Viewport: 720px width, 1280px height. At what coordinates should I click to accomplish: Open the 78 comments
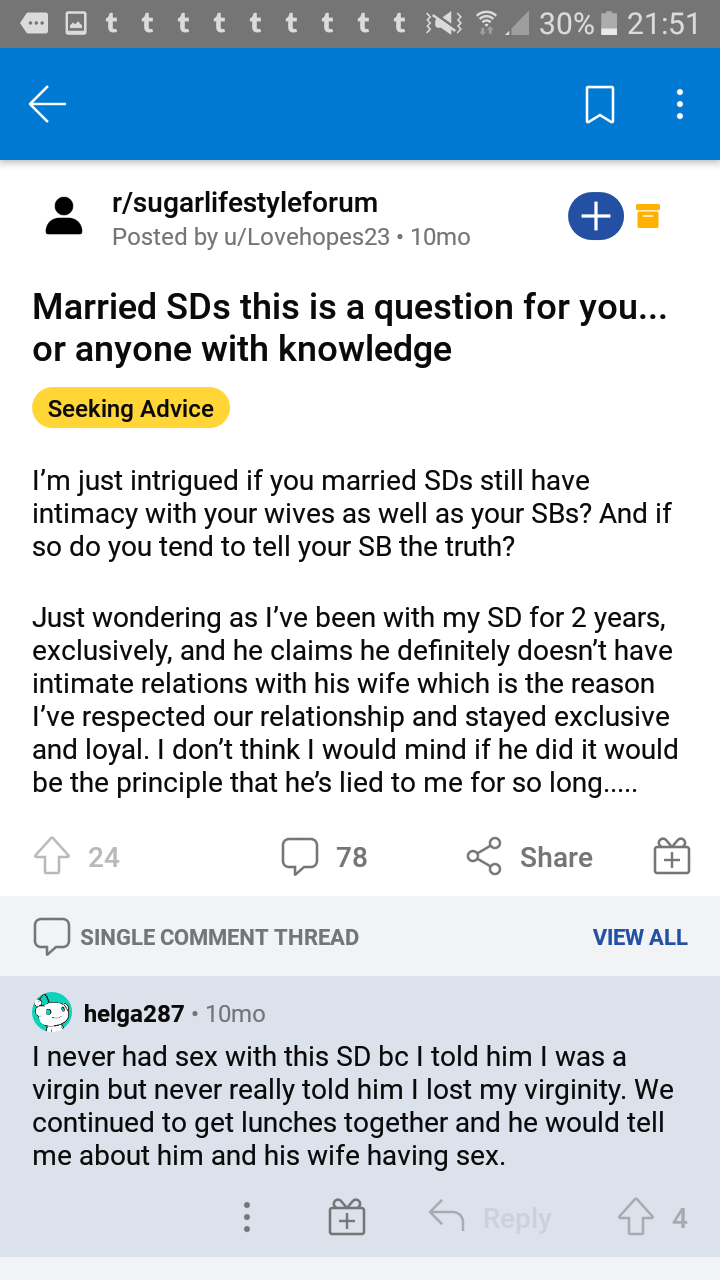[325, 857]
